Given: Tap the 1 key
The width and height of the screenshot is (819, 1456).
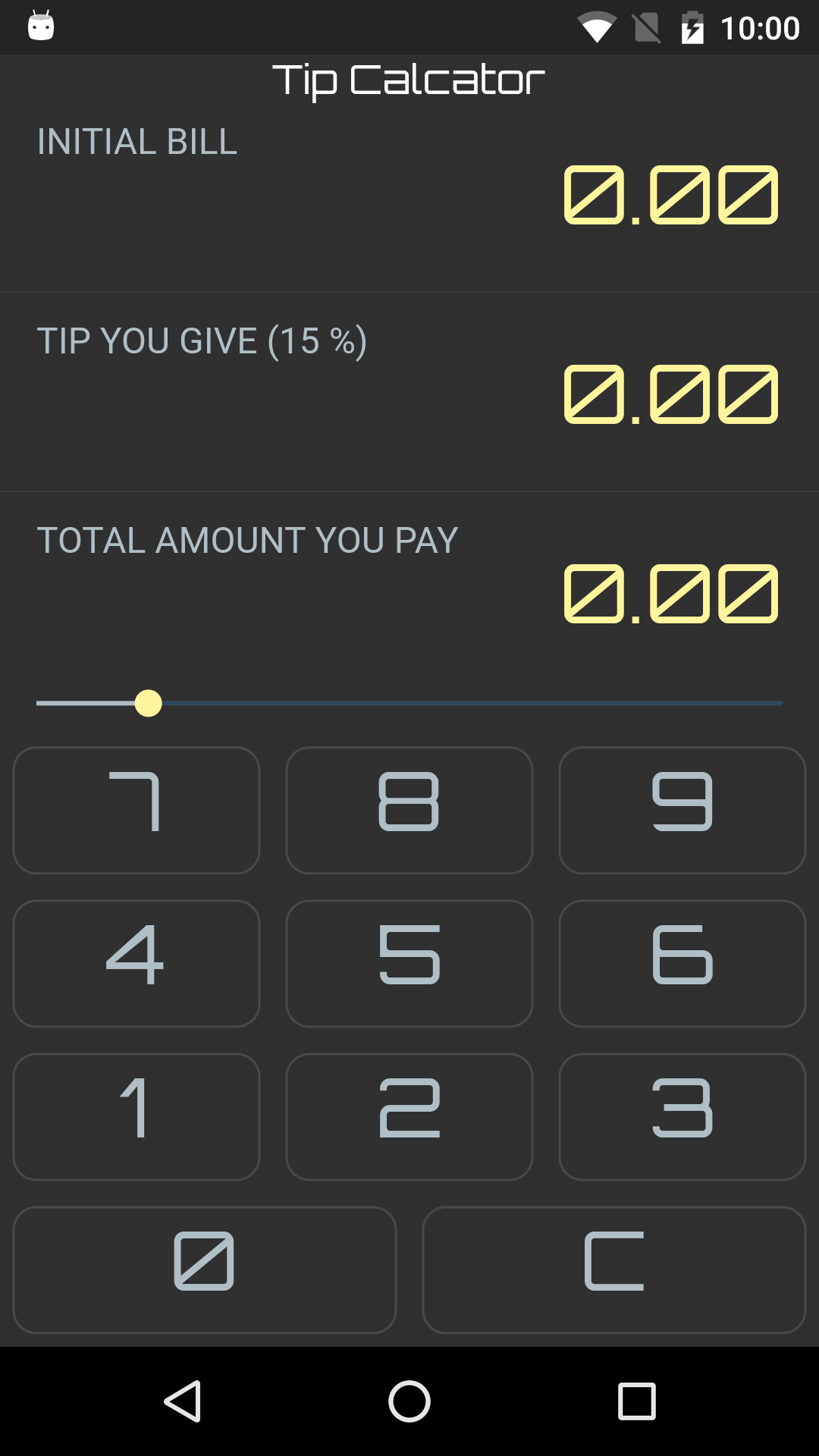Looking at the screenshot, I should tap(136, 1116).
